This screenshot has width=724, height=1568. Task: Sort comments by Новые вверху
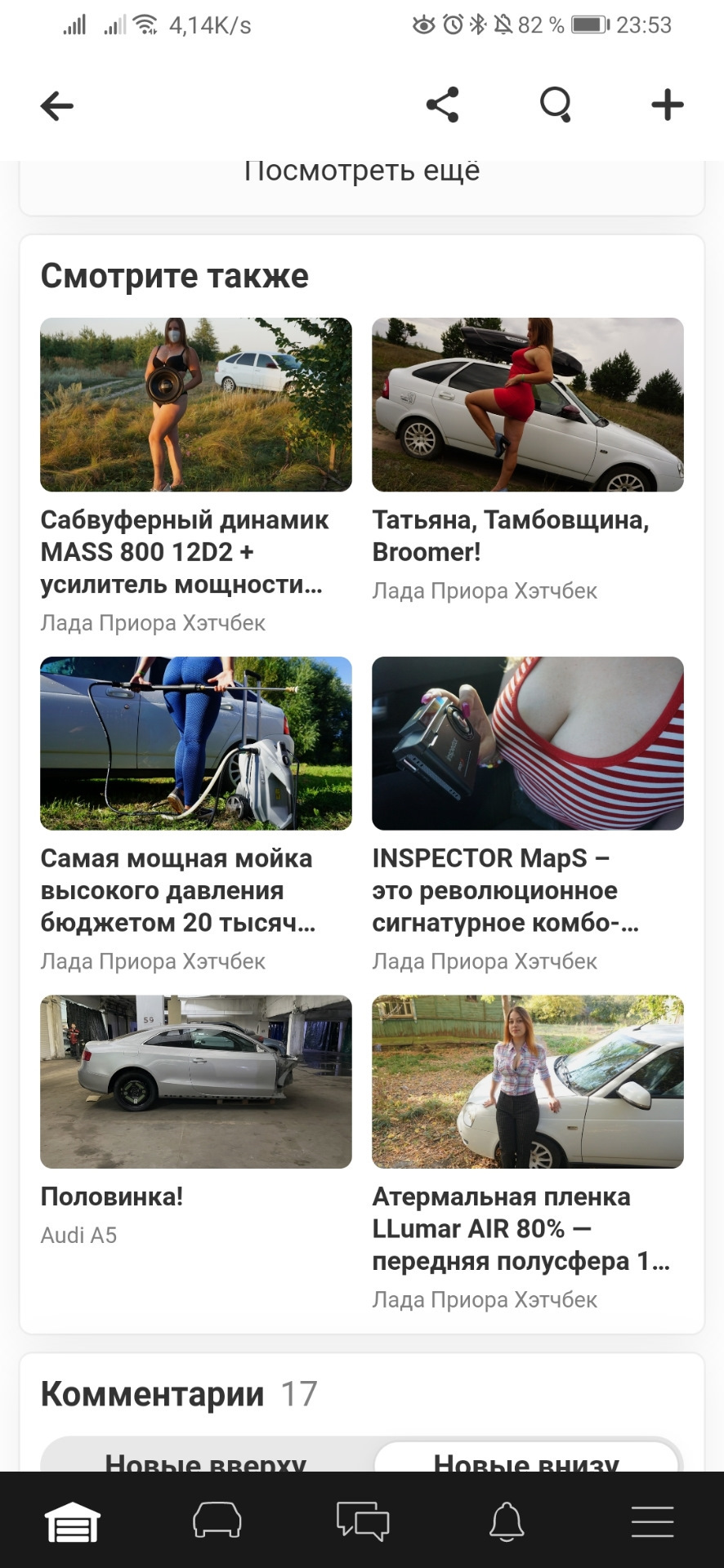tap(206, 1459)
